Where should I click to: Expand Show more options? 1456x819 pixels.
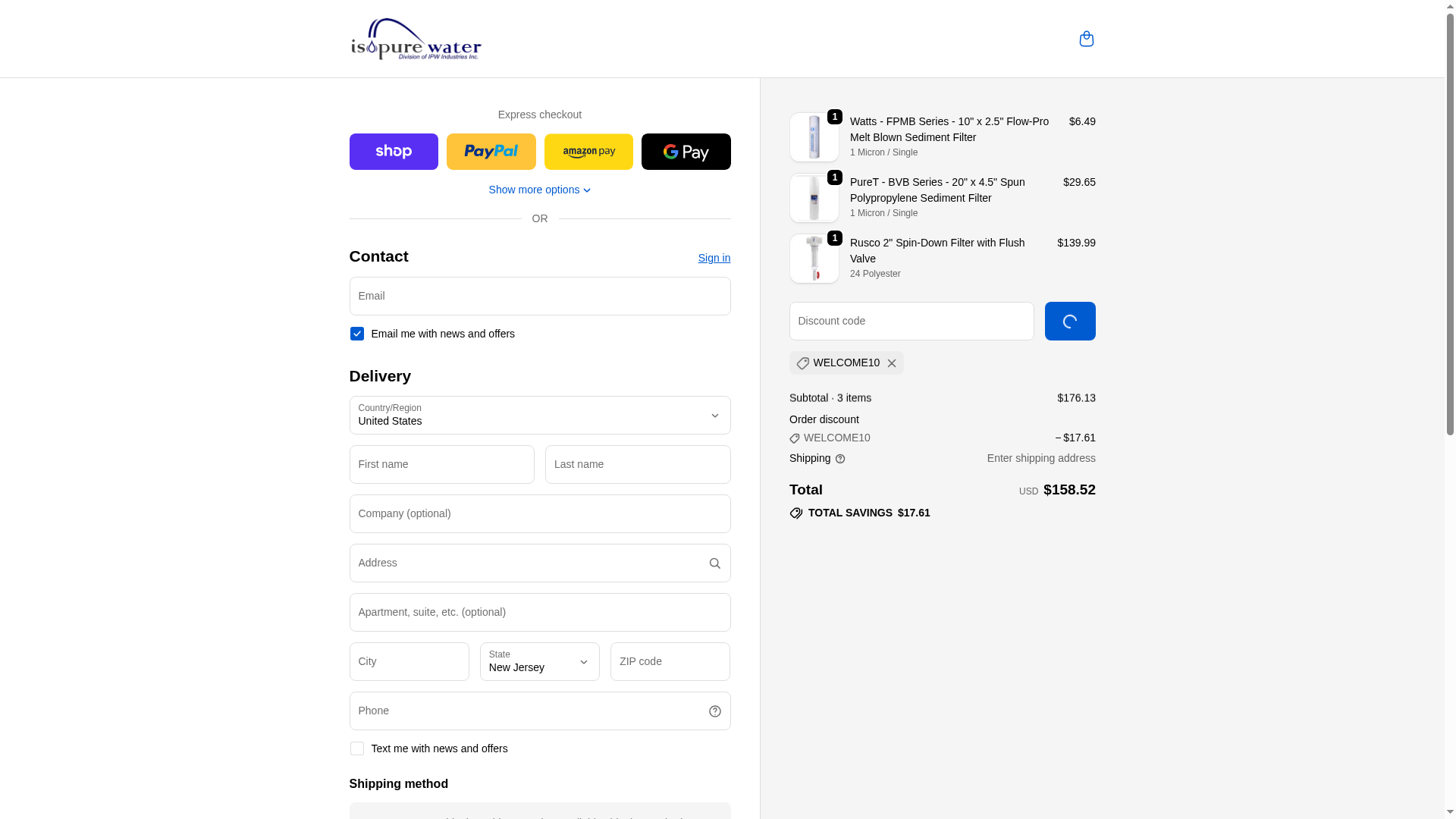[539, 190]
